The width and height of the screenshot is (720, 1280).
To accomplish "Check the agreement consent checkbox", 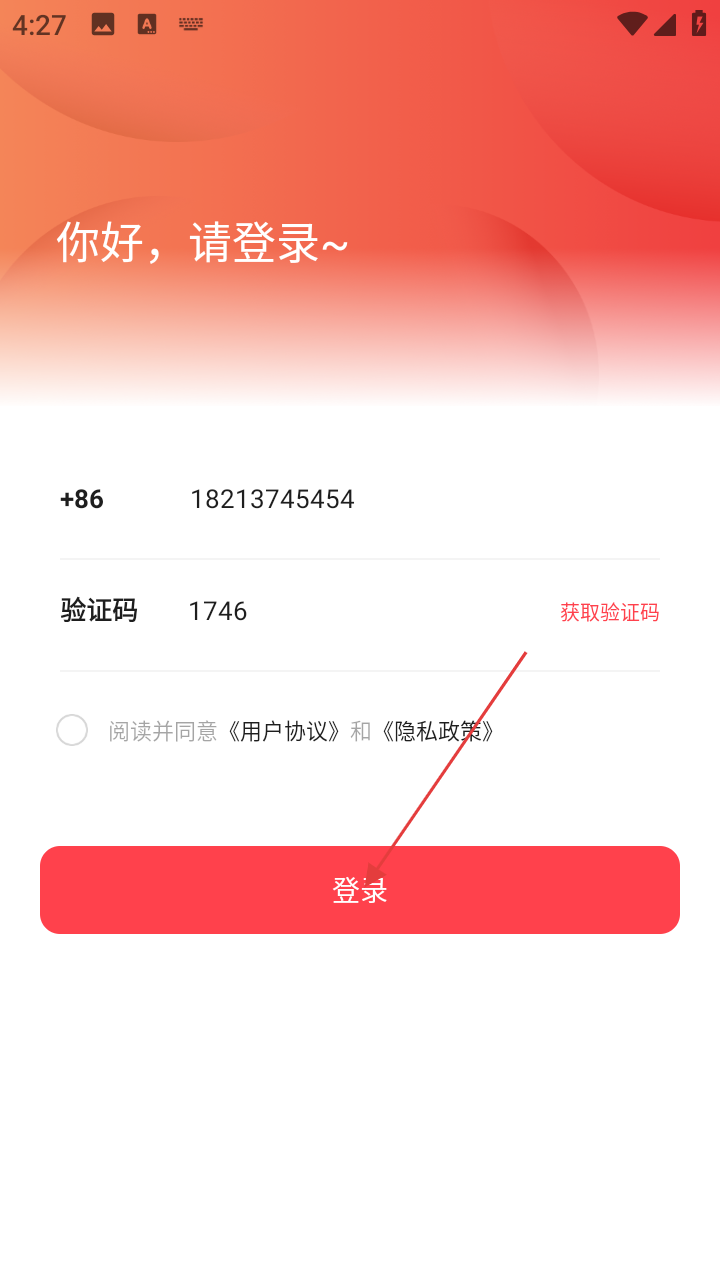I will [72, 730].
